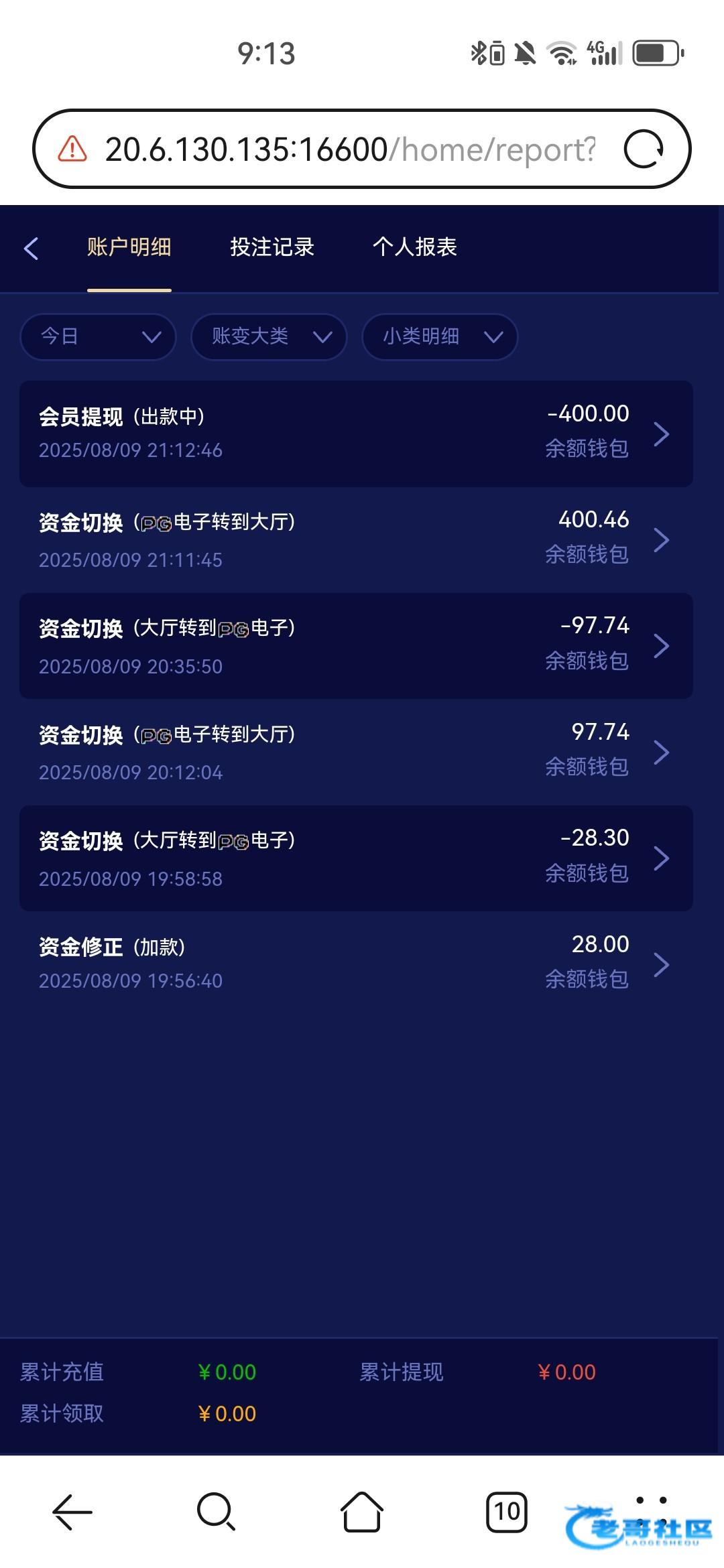
Task: Reload the page from the address bar
Action: pyautogui.click(x=644, y=149)
